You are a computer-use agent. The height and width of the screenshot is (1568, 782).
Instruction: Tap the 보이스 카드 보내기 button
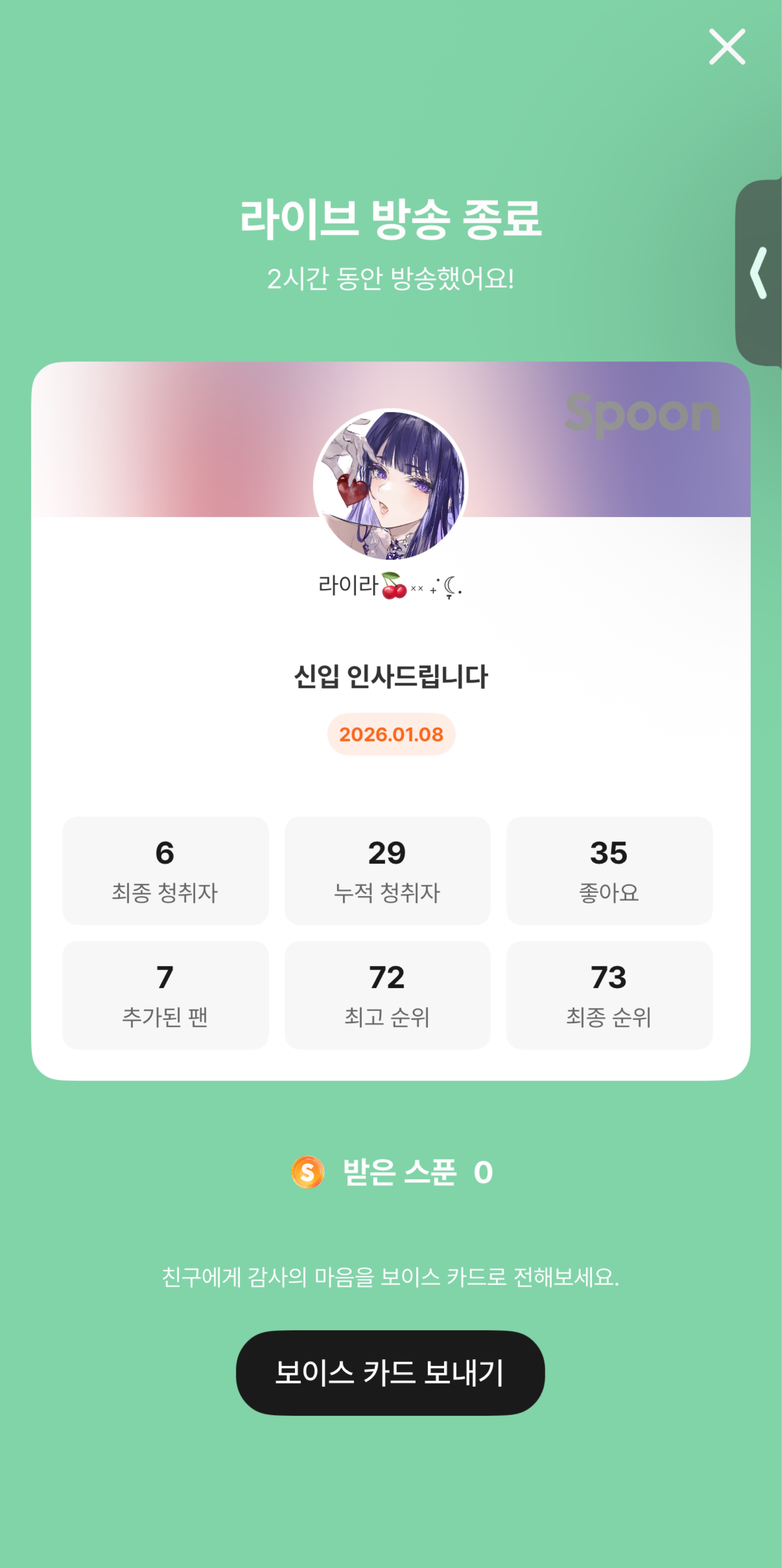390,1373
